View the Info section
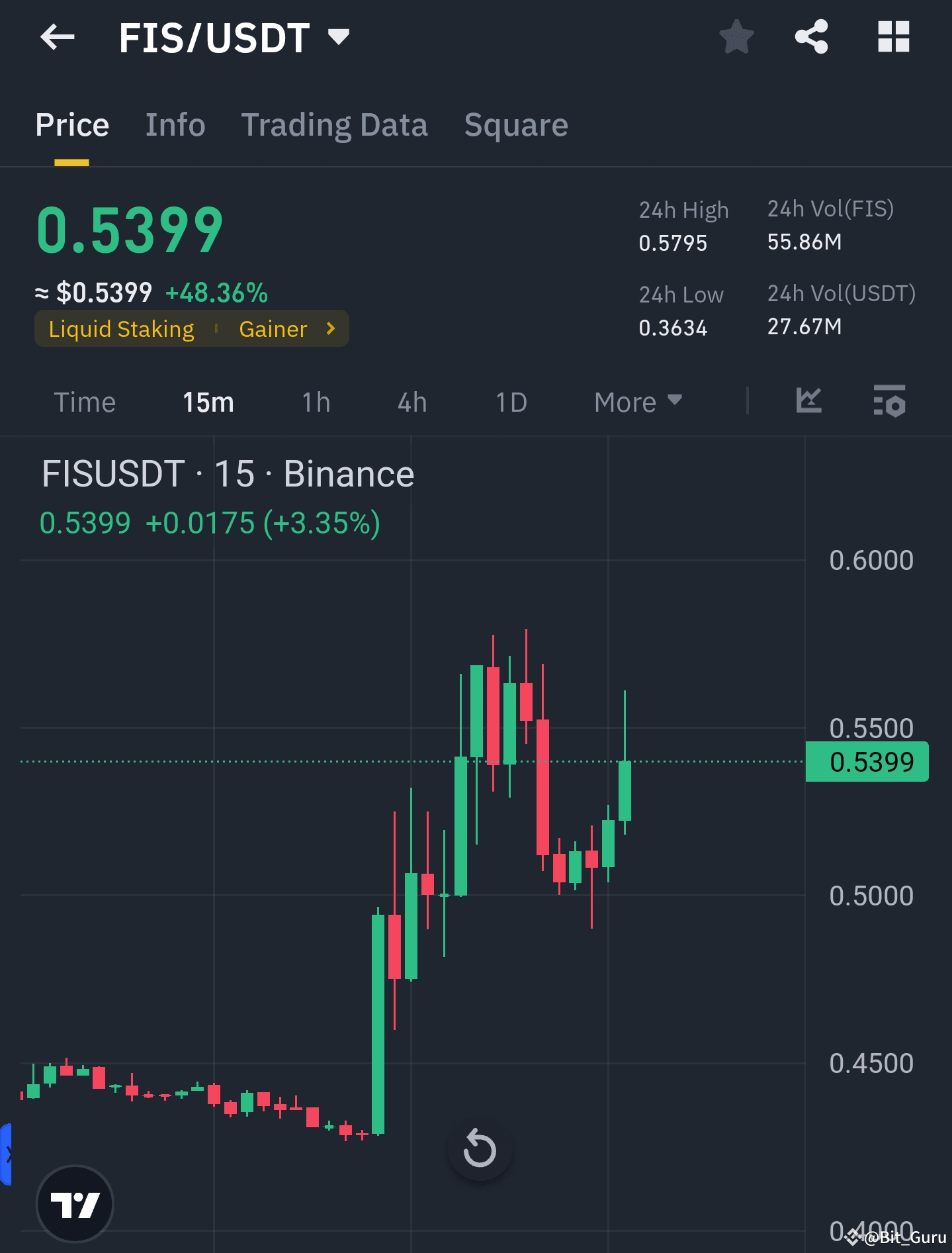952x1253 pixels. point(175,124)
